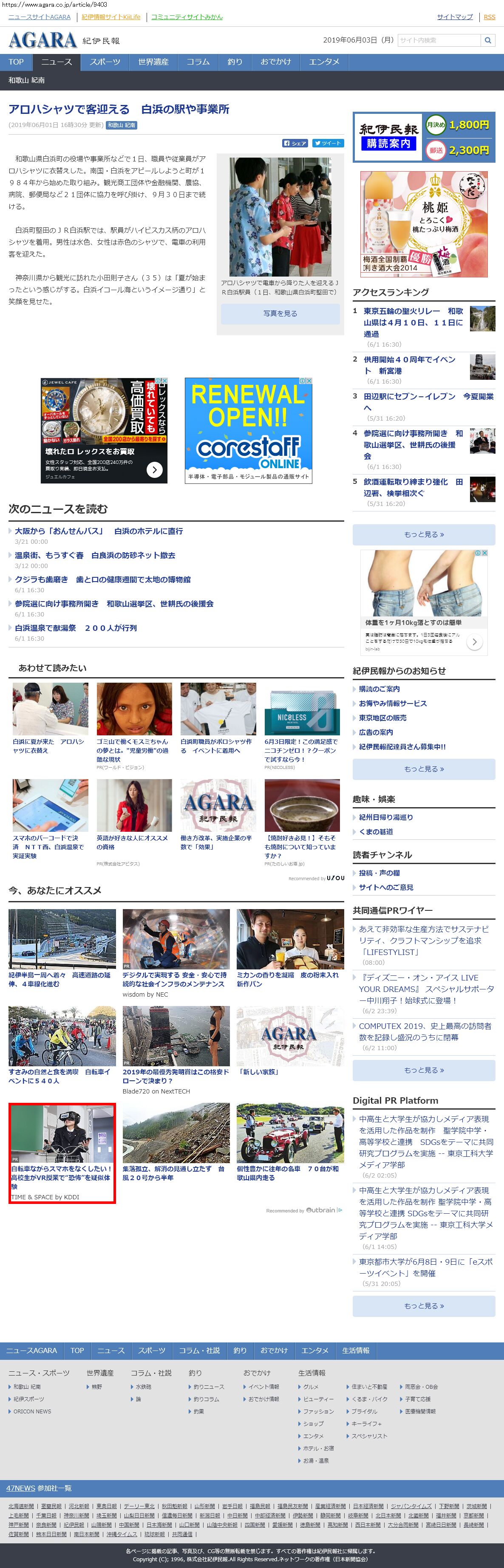This screenshot has height=1568, width=504.
Task: Tap the 写真を見る button
Action: [x=280, y=314]
